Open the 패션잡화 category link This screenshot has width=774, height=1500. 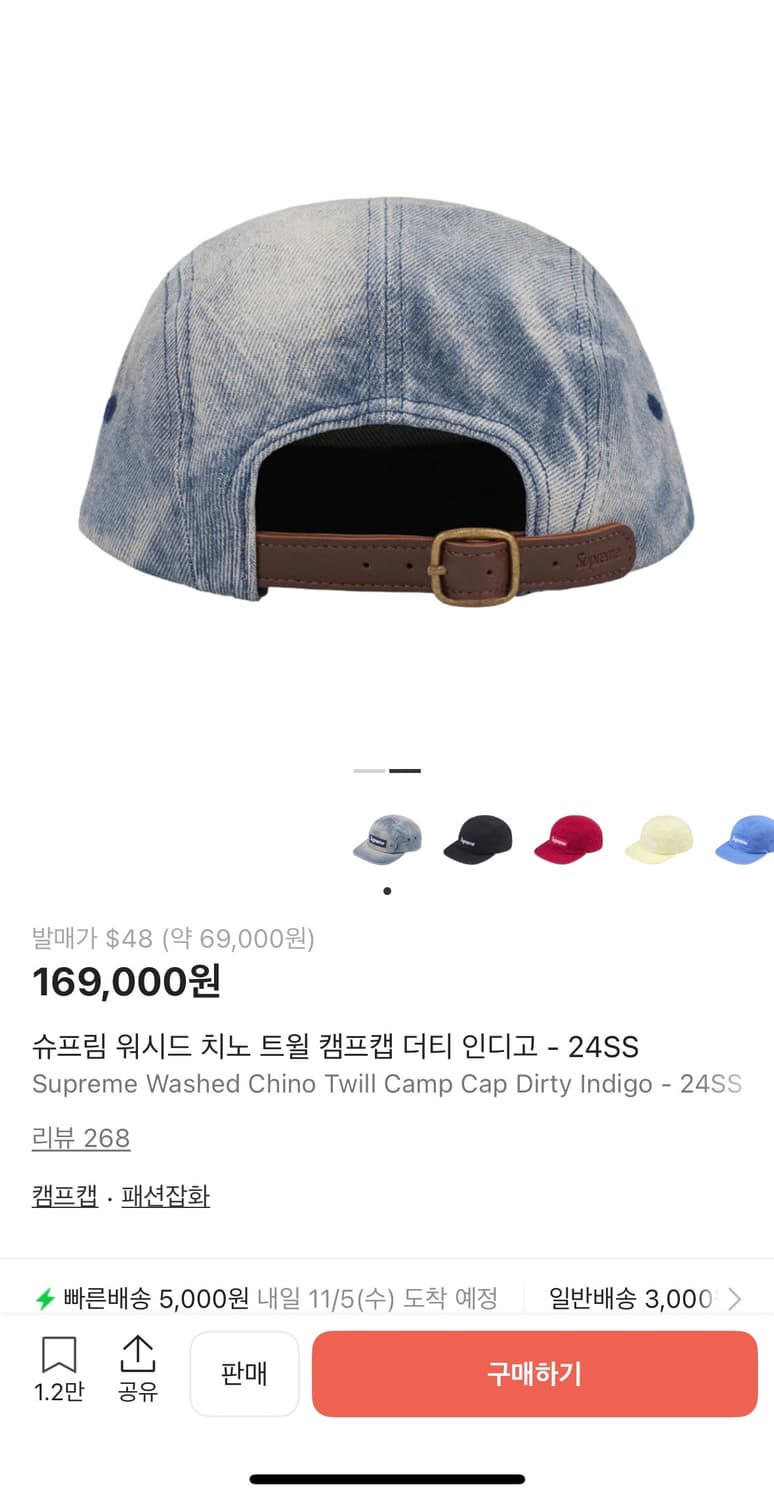[165, 1196]
